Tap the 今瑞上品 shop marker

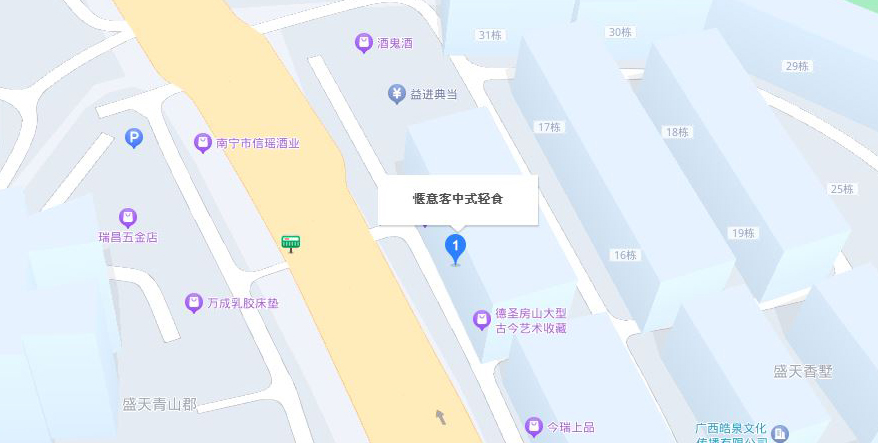pyautogui.click(x=534, y=427)
